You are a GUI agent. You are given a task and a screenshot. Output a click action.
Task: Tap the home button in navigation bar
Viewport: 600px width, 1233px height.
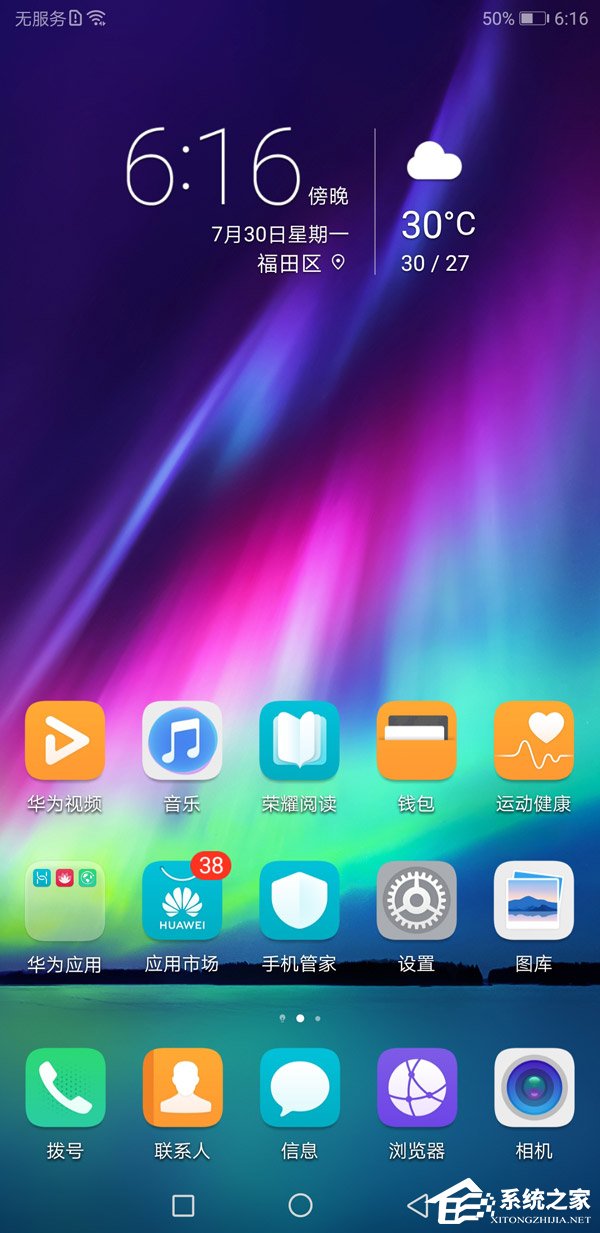pos(300,1205)
